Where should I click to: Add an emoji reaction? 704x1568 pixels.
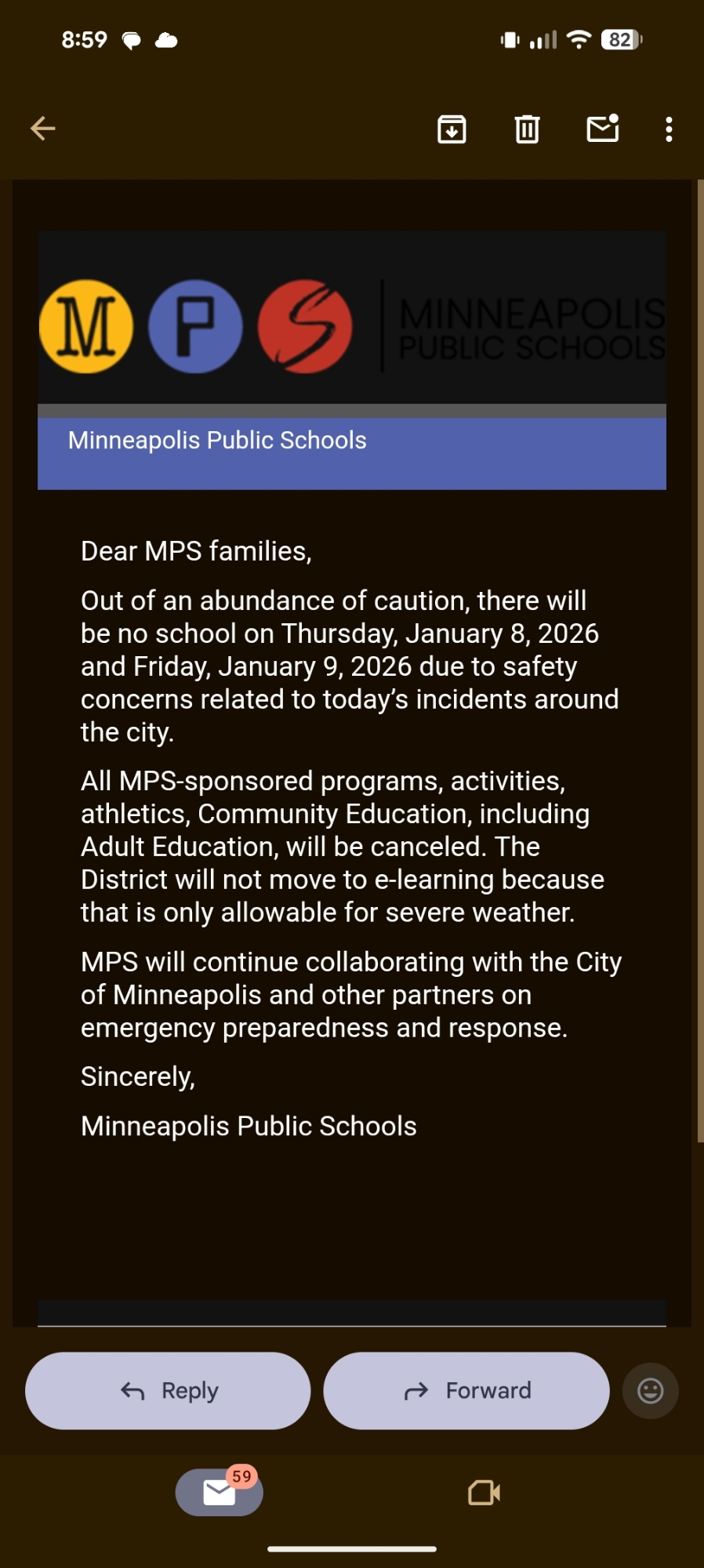(x=650, y=1391)
